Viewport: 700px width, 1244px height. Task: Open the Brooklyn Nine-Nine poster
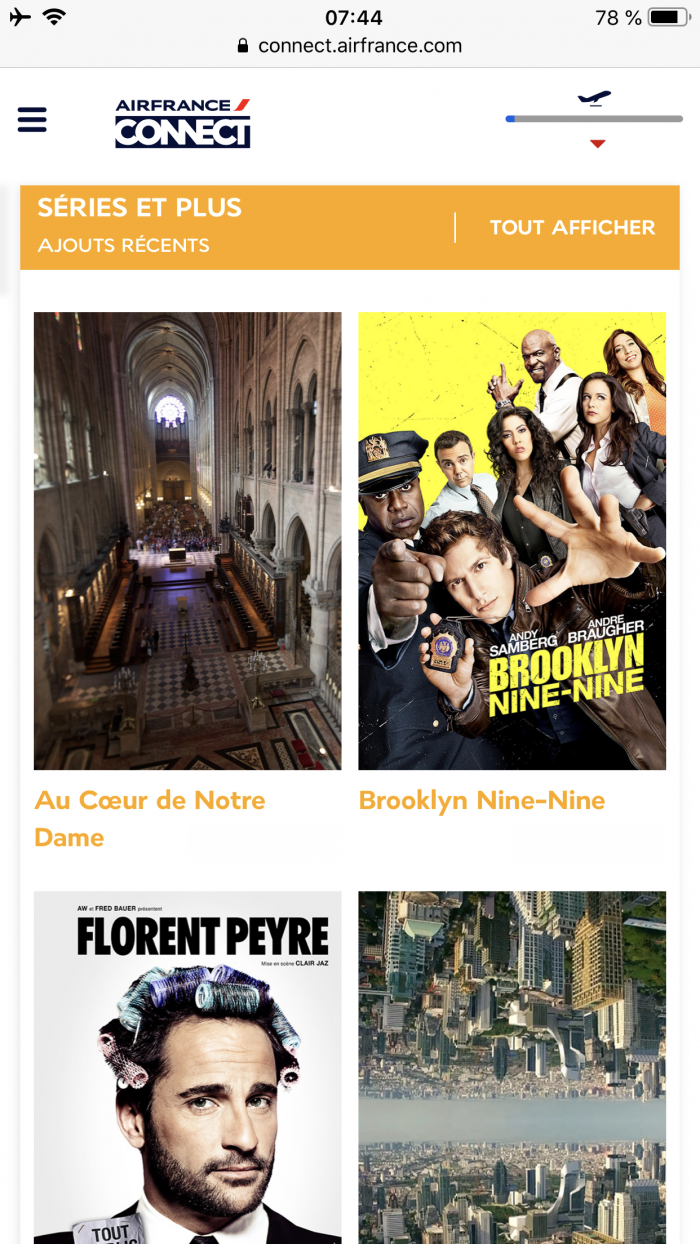tap(512, 540)
